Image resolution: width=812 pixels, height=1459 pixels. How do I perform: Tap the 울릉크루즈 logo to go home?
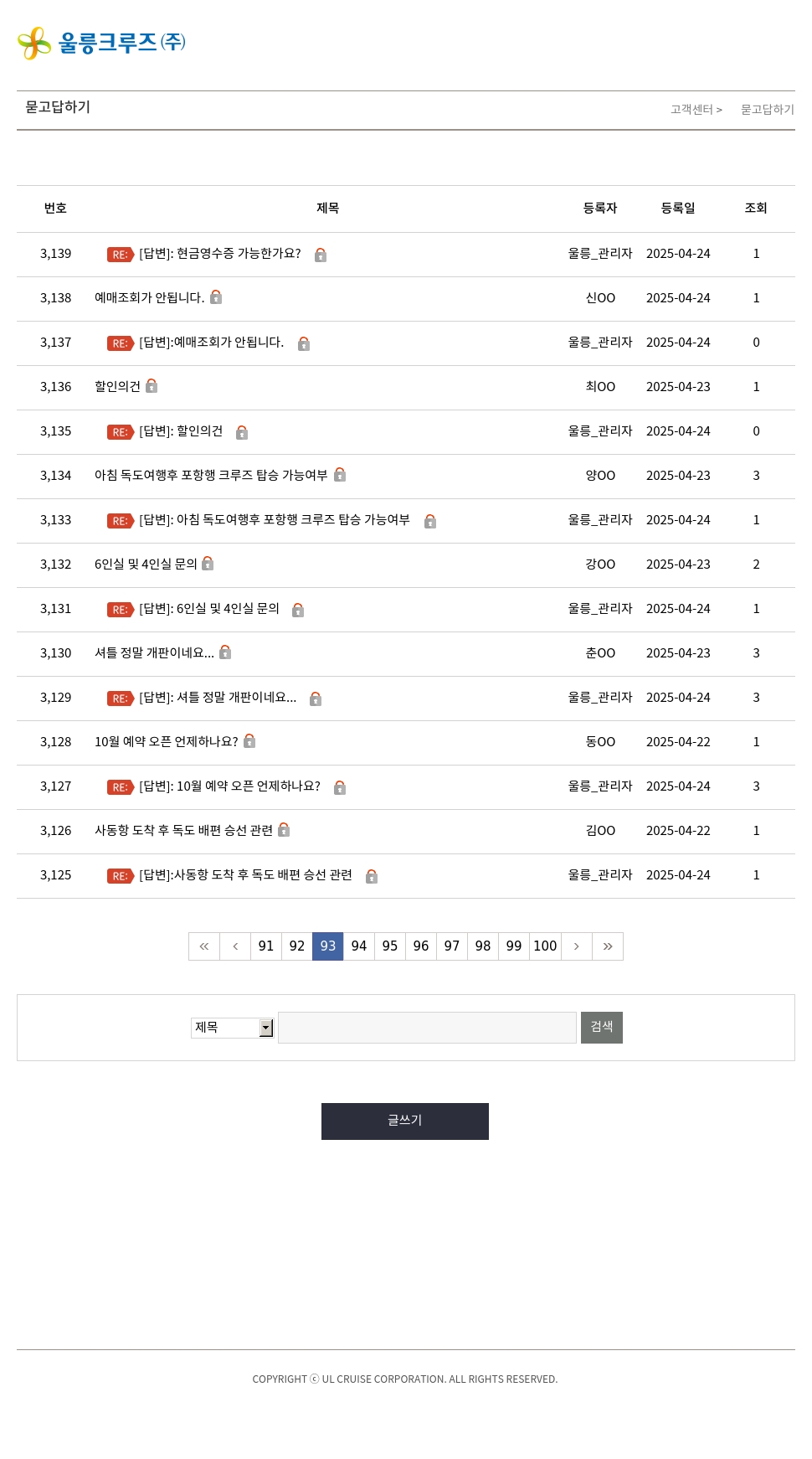(101, 43)
